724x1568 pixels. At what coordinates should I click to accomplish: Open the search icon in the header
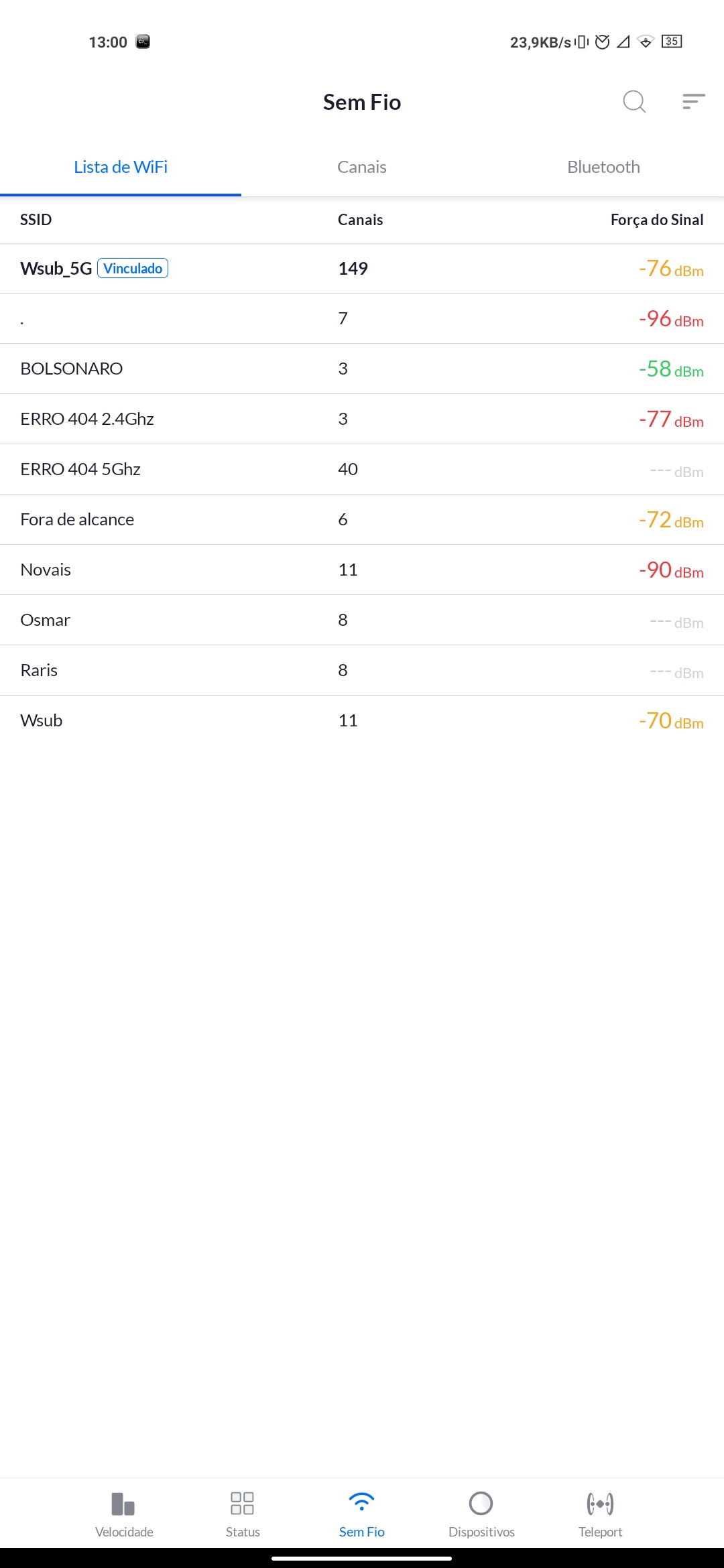633,102
